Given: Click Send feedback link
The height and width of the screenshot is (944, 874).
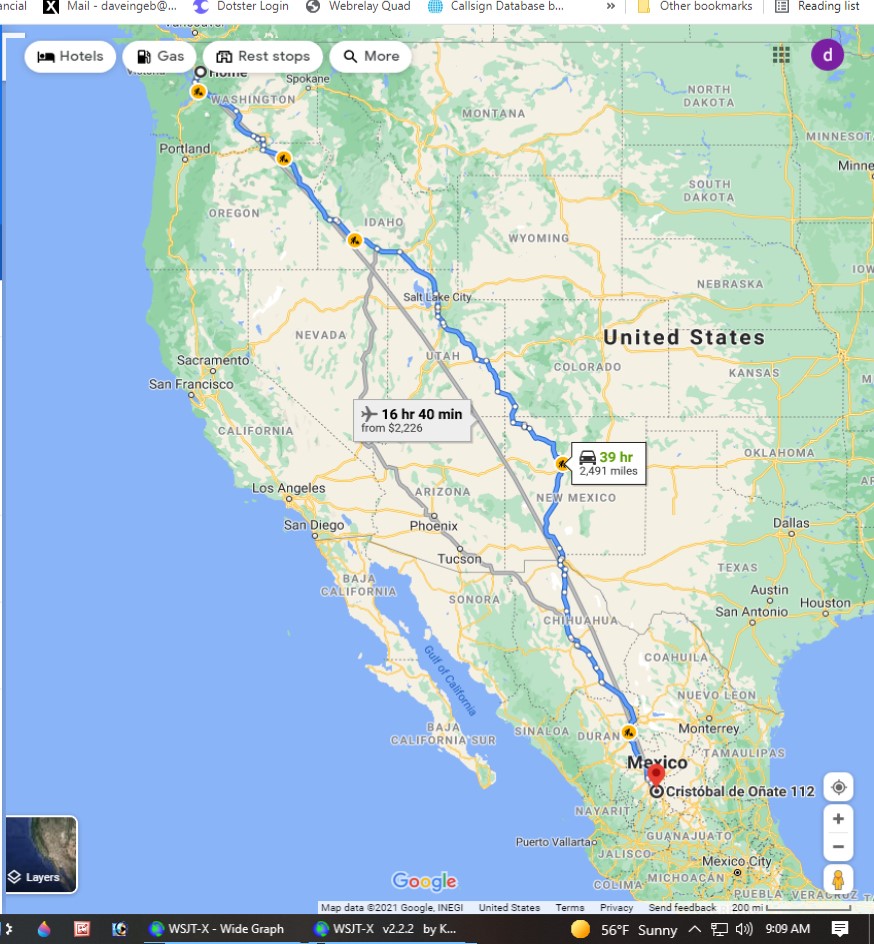Looking at the screenshot, I should pyautogui.click(x=682, y=908).
